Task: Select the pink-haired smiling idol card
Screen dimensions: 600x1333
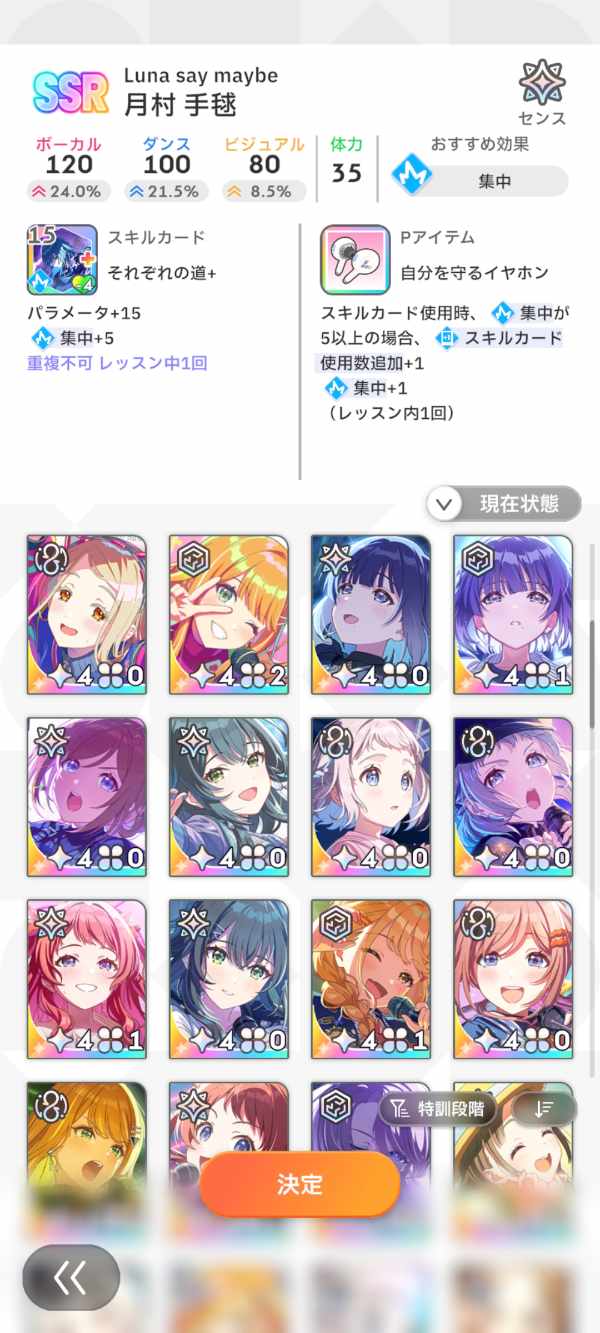Action: click(x=87, y=978)
